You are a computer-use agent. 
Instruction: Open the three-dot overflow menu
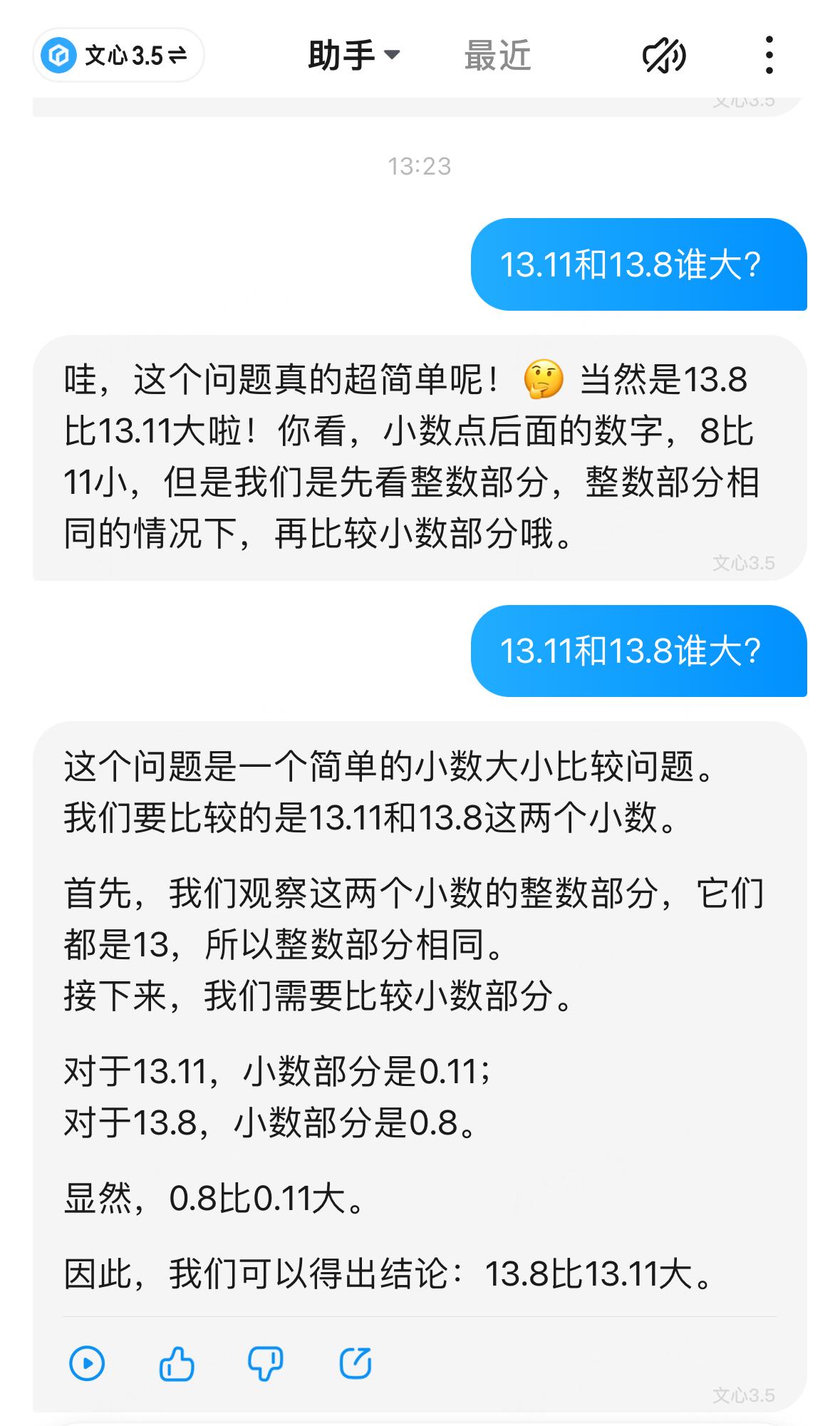coord(769,55)
